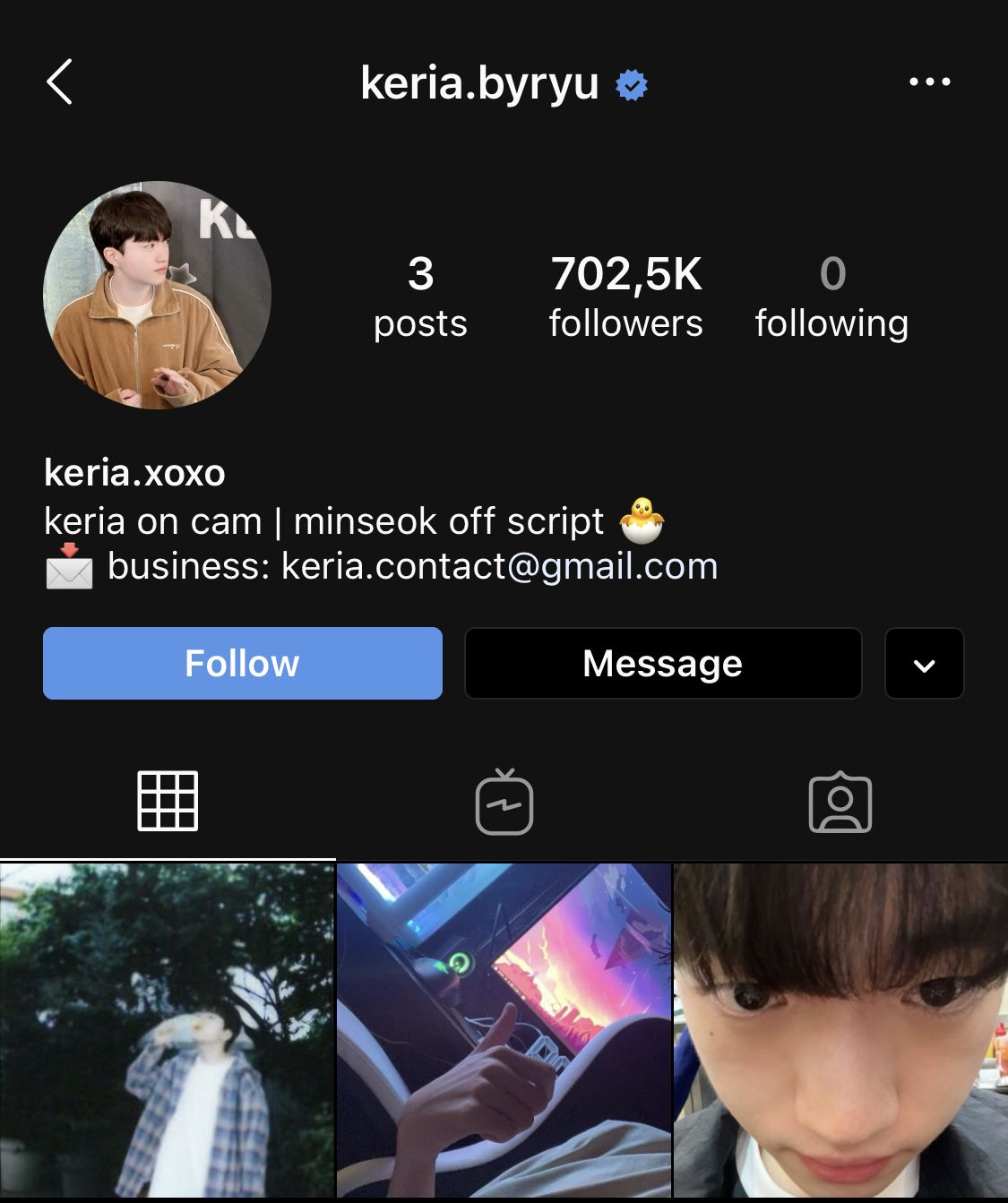Open the close-up face selfie post
The height and width of the screenshot is (1203, 1008).
tap(840, 1030)
